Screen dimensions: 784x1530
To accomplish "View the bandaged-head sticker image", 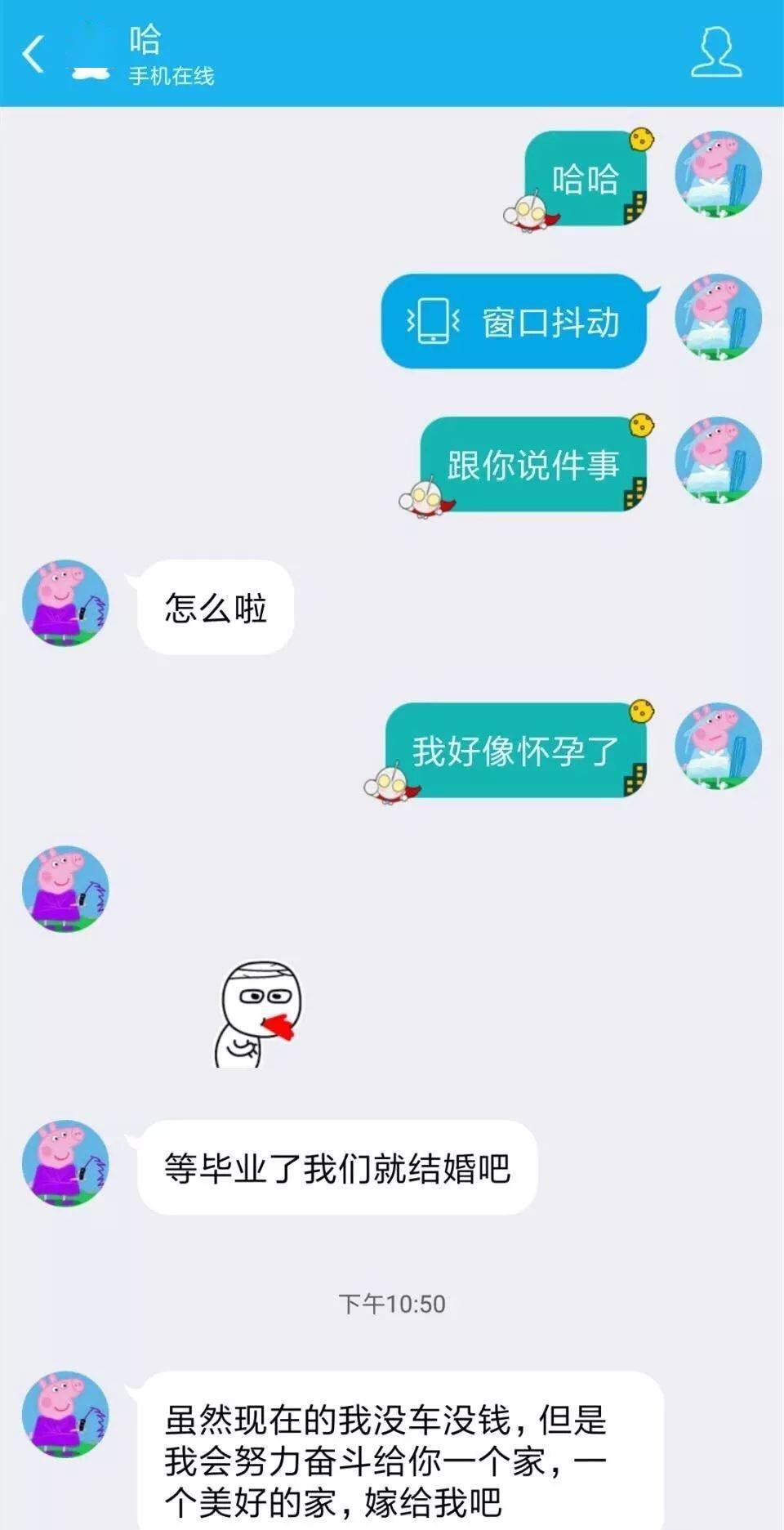I will point(258,1014).
